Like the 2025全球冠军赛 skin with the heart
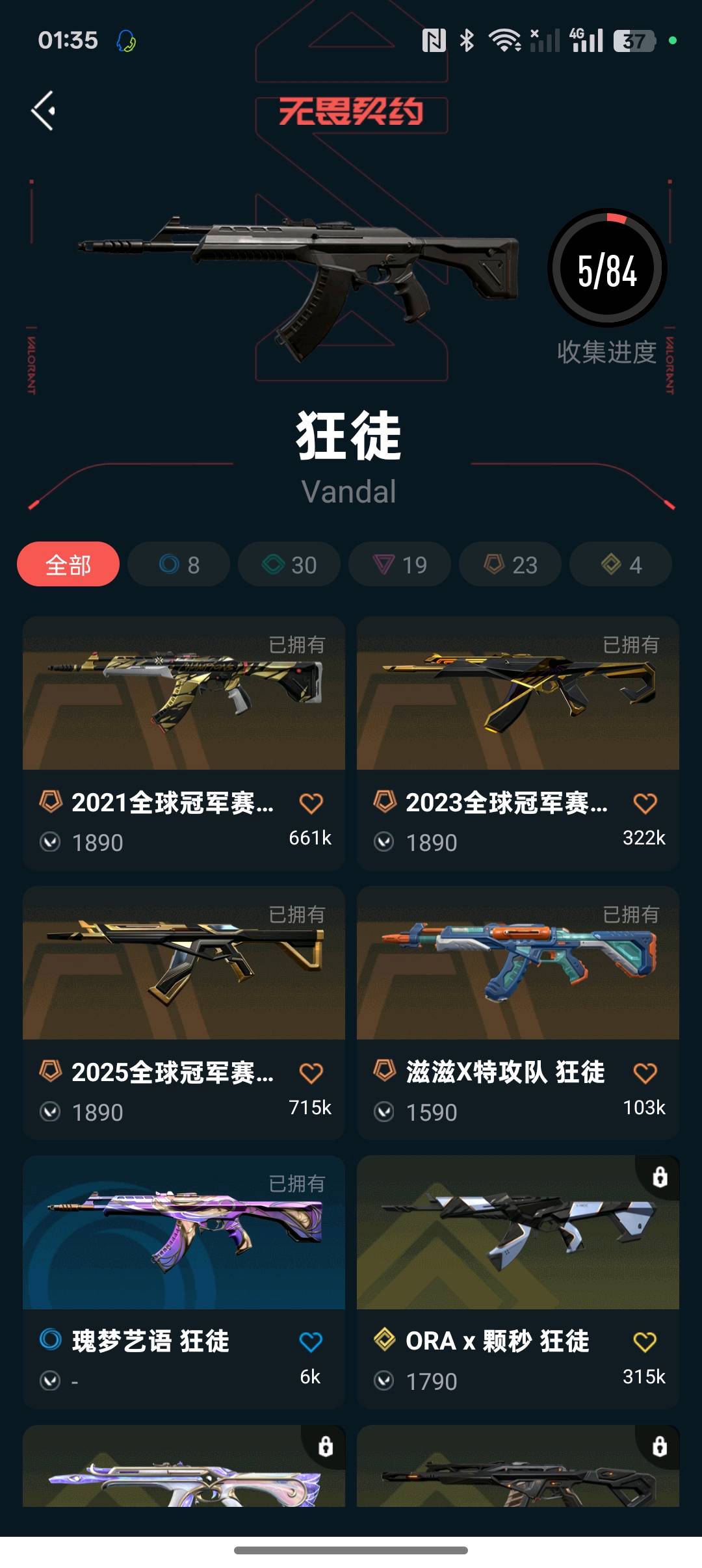This screenshot has height=1568, width=702. coord(311,1073)
